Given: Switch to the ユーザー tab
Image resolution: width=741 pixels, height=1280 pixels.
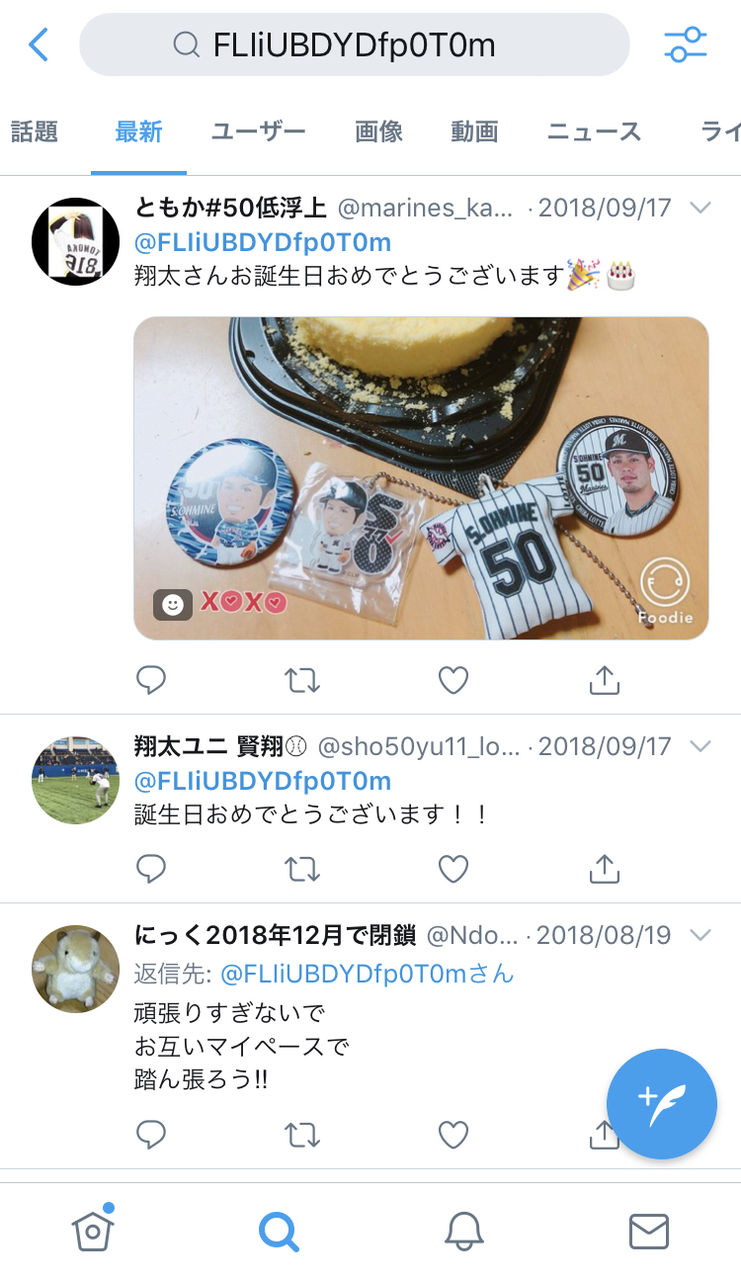Looking at the screenshot, I should click(x=258, y=131).
